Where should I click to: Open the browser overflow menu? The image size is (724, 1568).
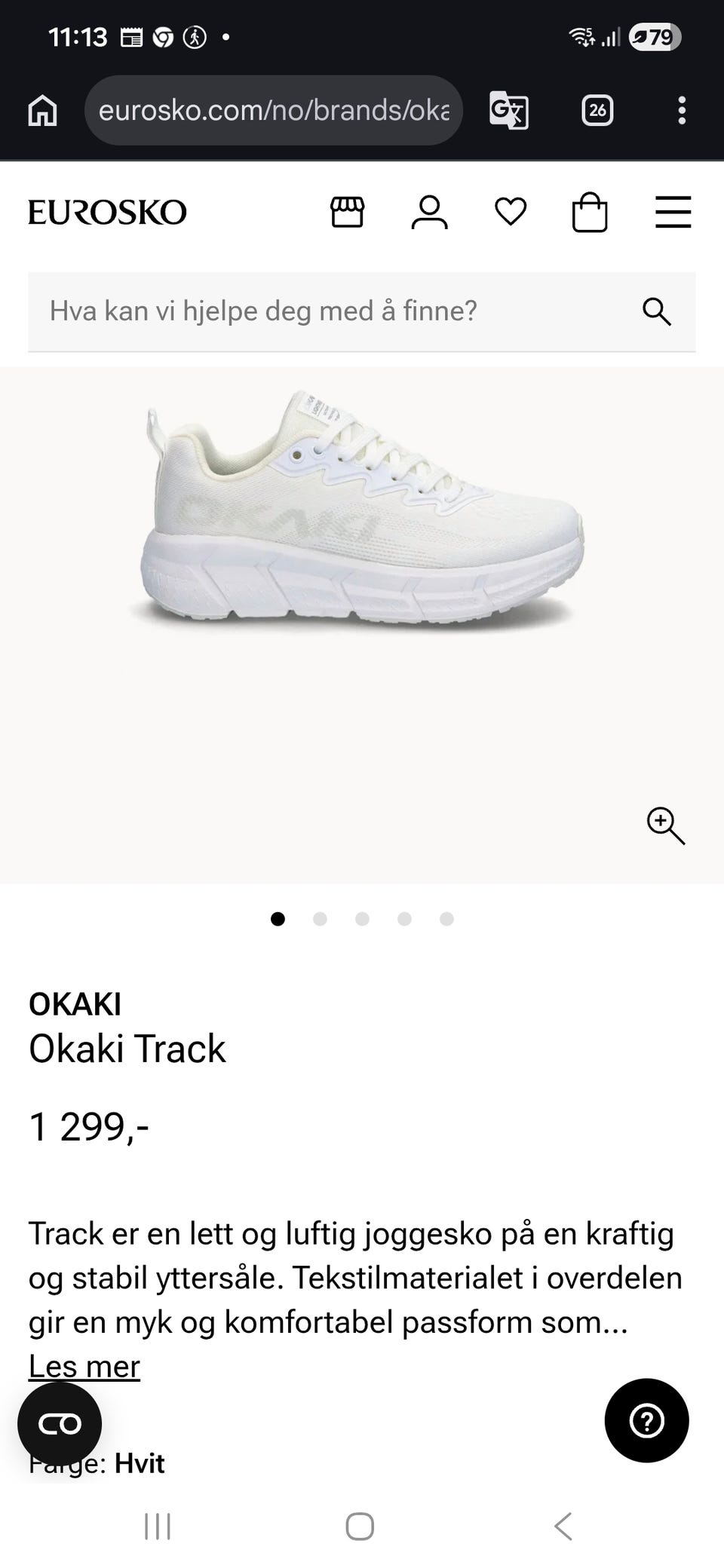682,110
